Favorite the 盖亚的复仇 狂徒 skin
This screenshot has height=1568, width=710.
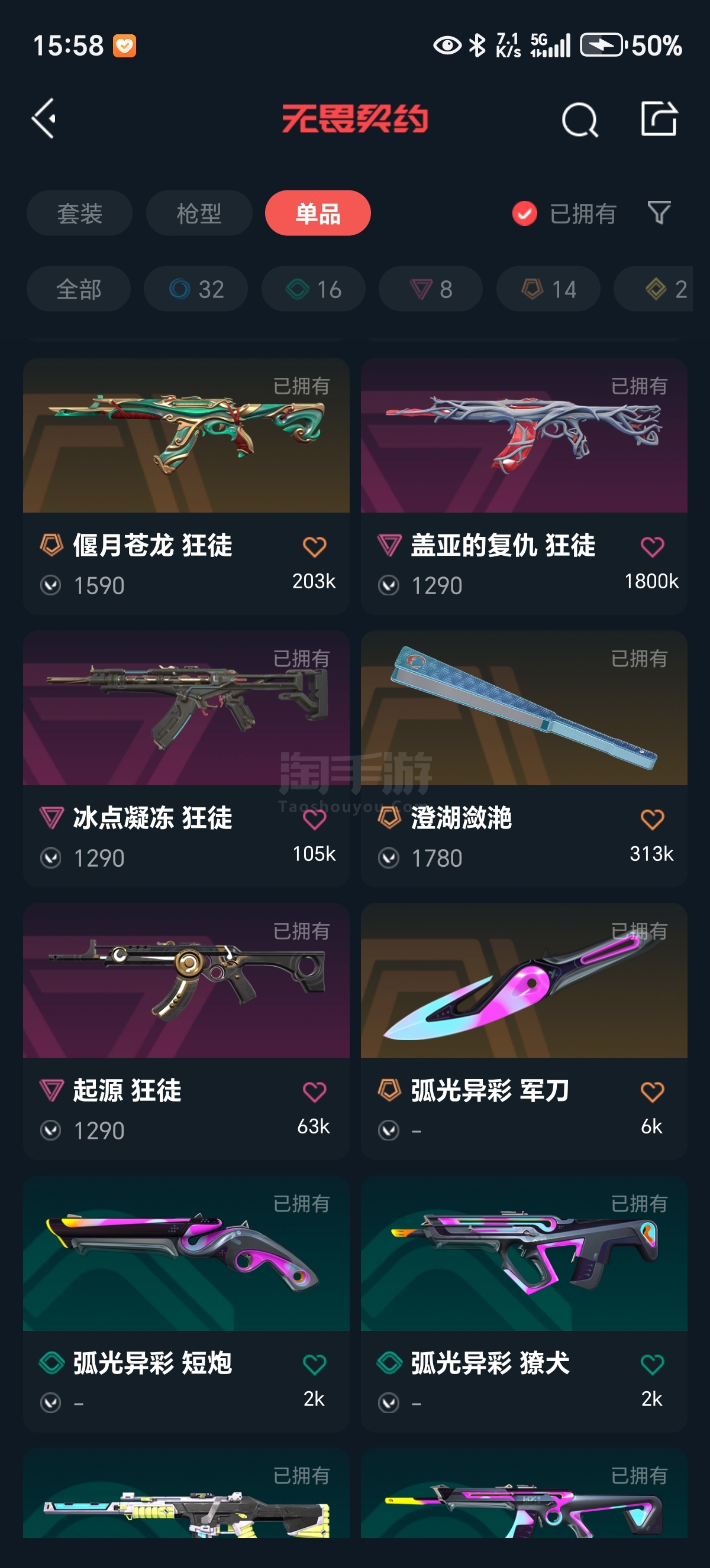[651, 546]
